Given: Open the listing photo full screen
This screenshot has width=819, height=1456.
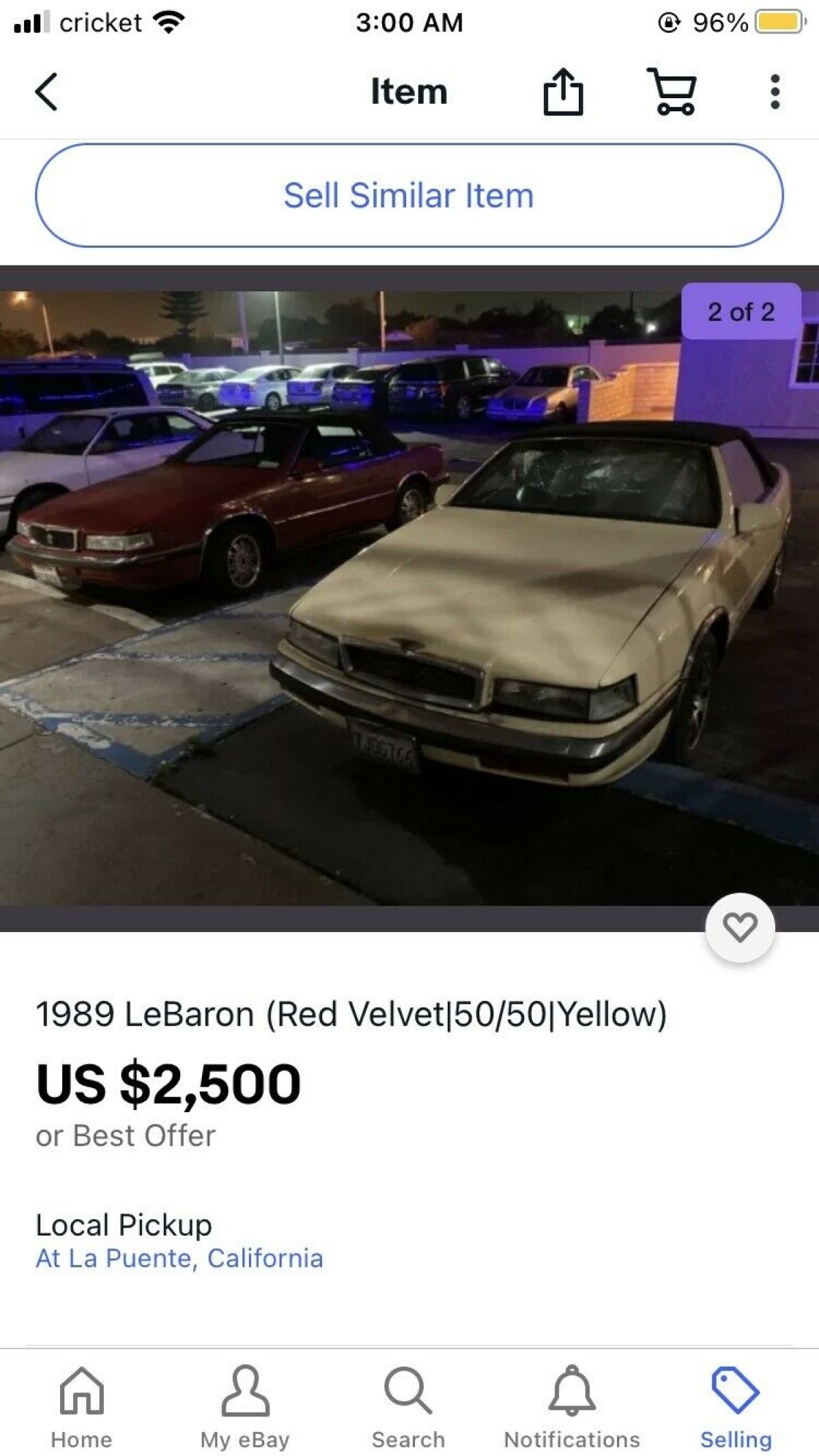Looking at the screenshot, I should click(409, 598).
